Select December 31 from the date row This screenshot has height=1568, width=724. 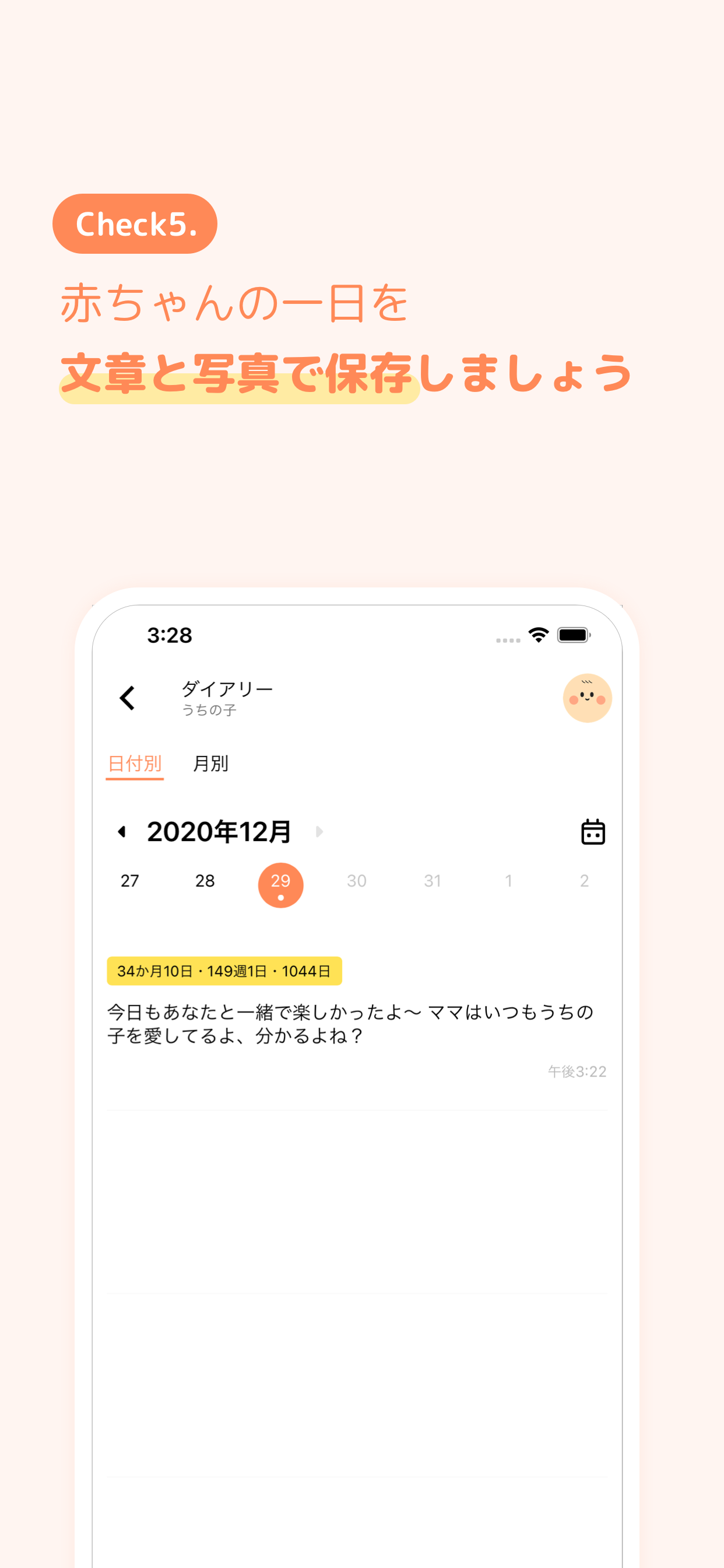(x=433, y=880)
